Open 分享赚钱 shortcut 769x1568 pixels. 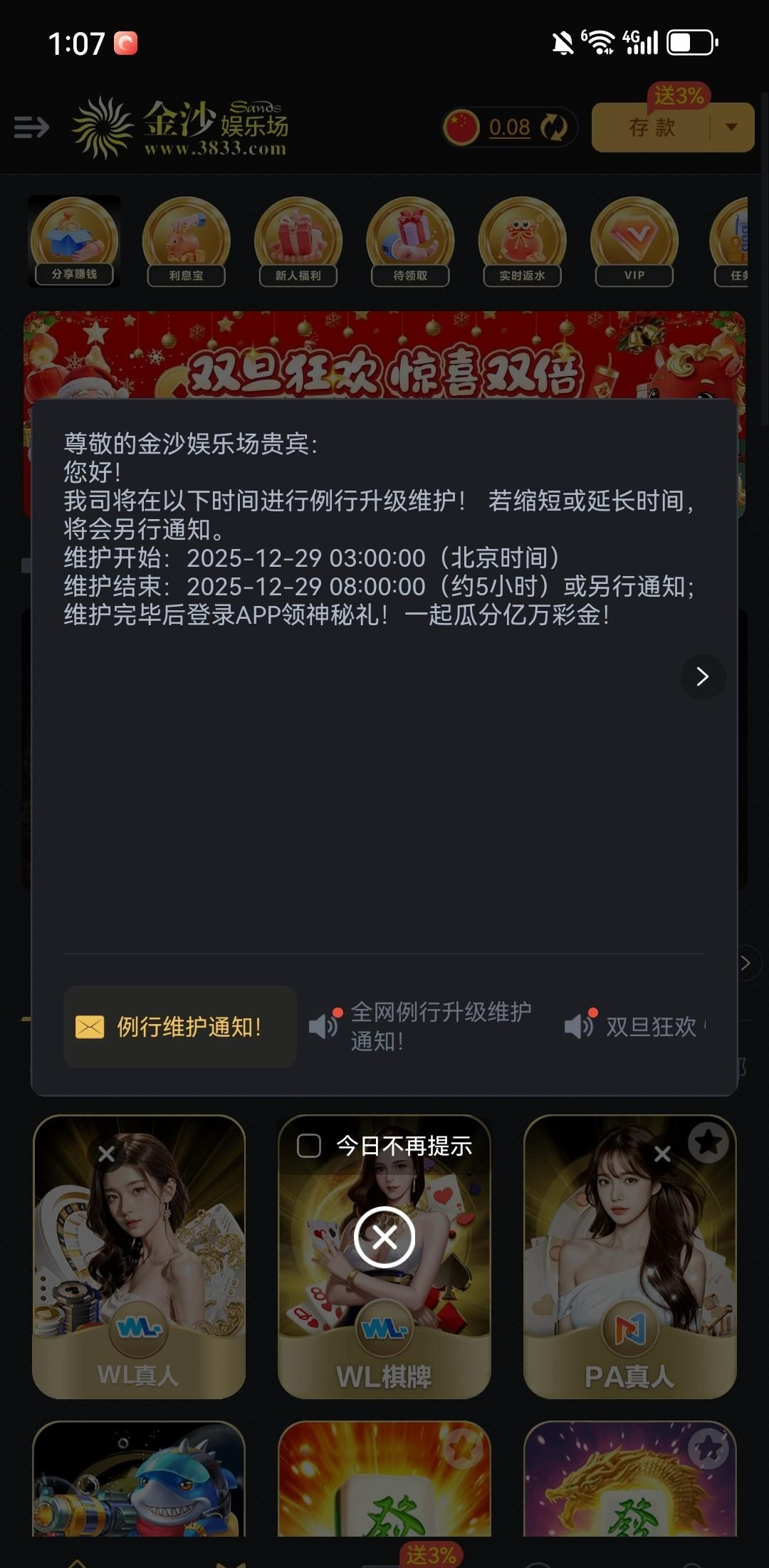click(74, 242)
